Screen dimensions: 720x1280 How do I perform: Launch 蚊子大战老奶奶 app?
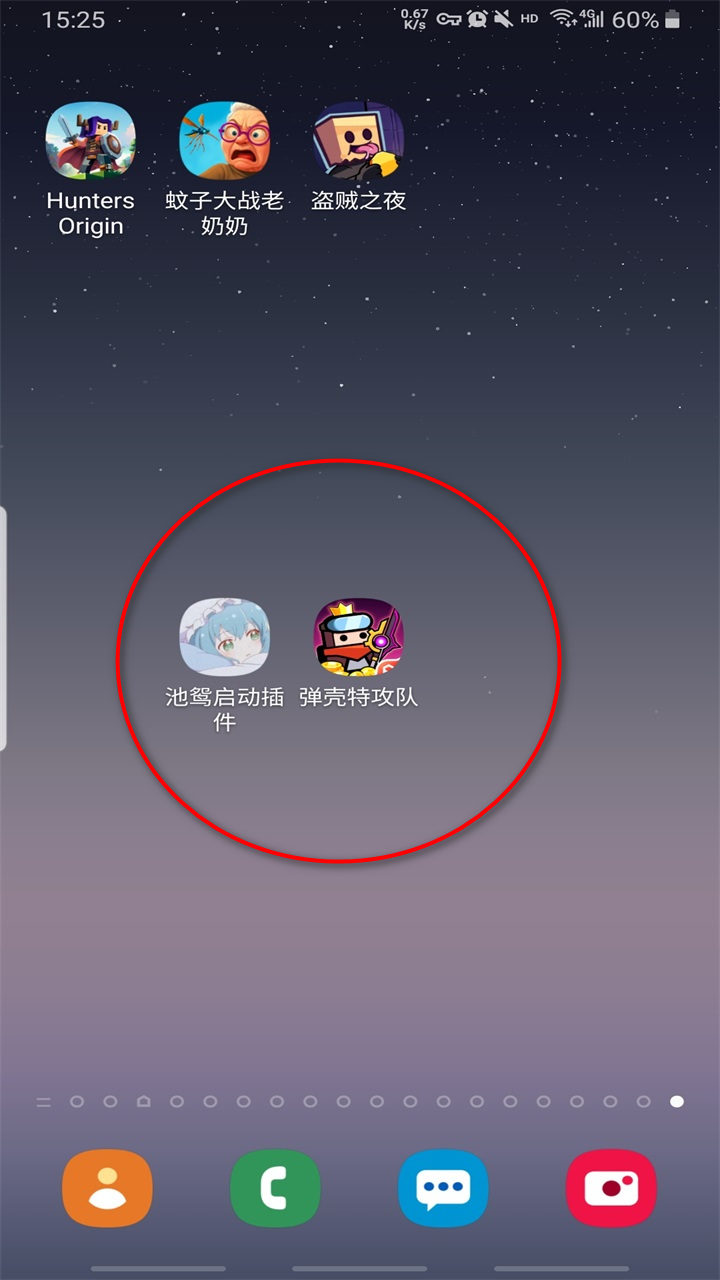click(224, 141)
